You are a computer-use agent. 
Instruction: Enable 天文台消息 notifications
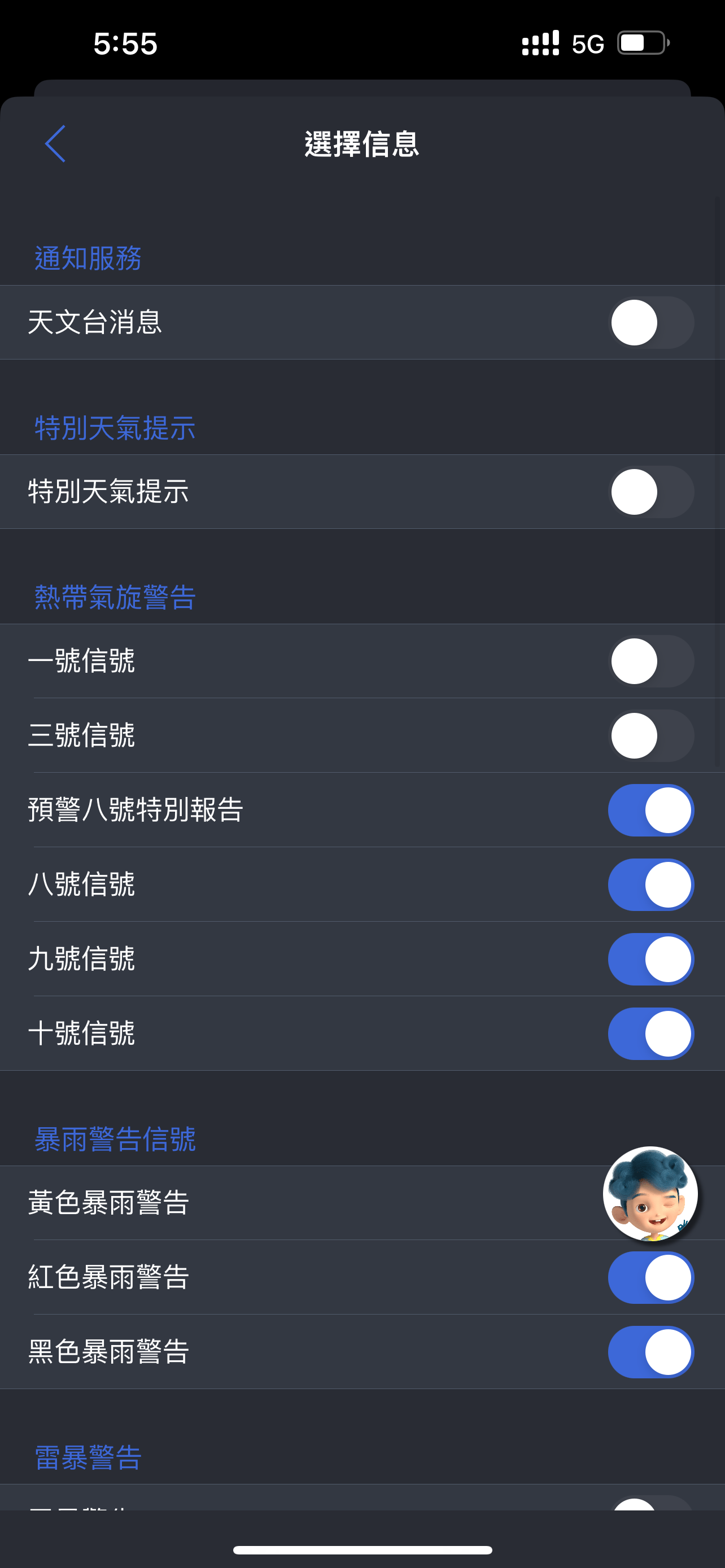[x=650, y=323]
